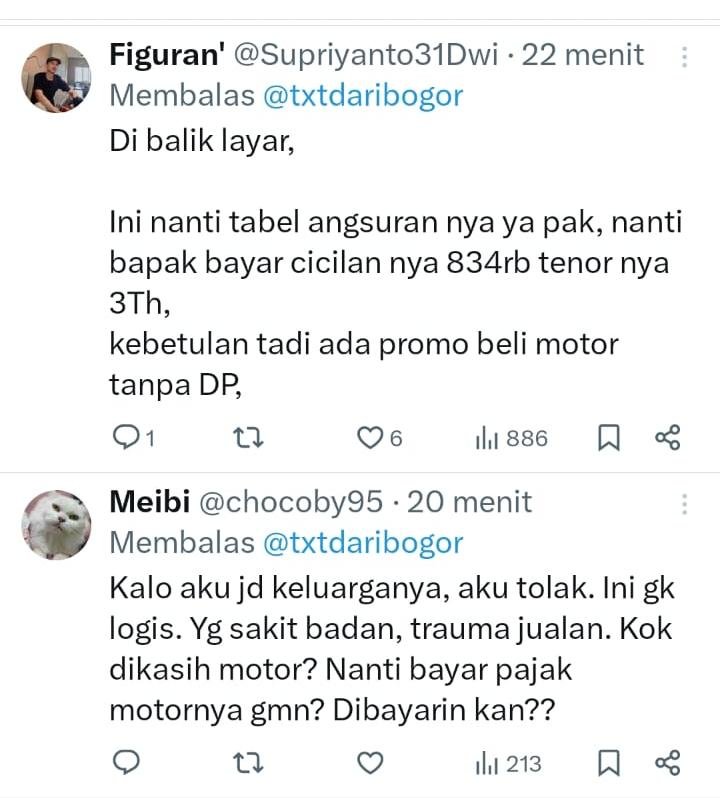Share Meibi's reply
This screenshot has height=798, width=720.
point(668,764)
